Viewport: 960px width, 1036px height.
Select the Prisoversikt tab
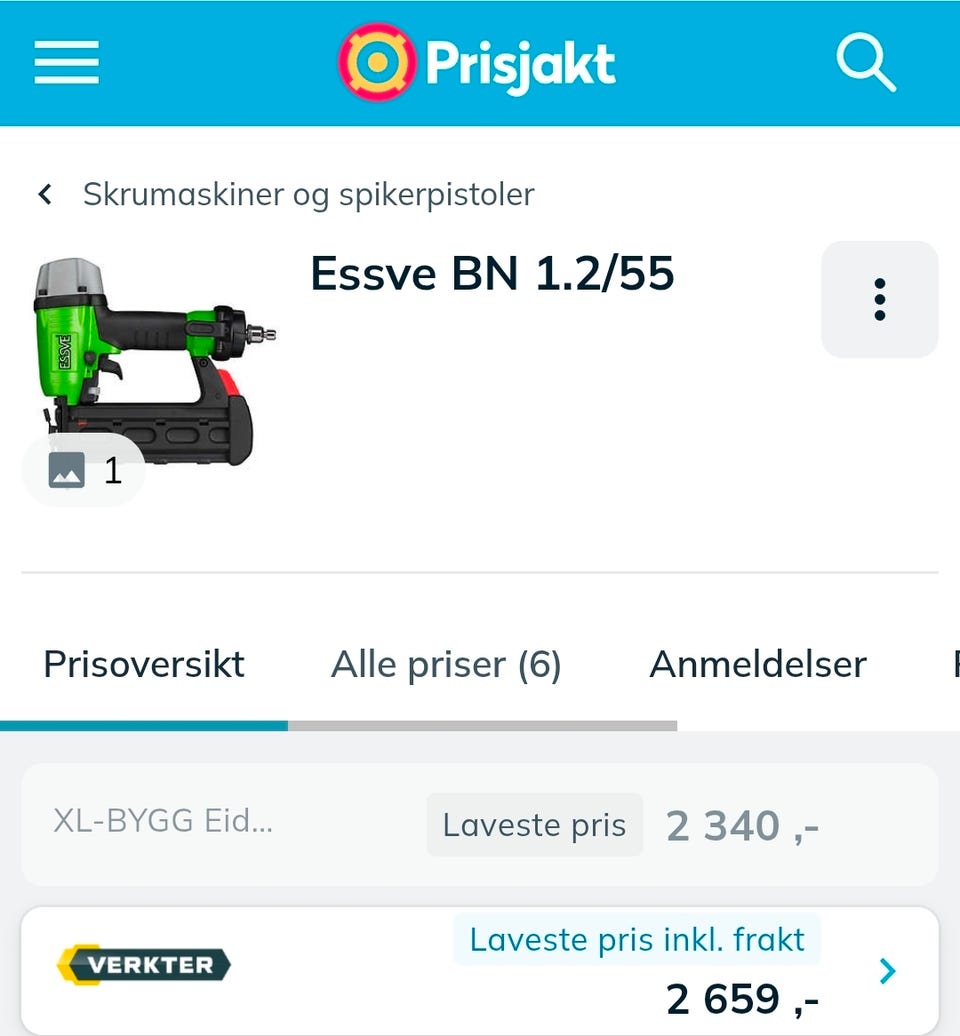click(x=144, y=664)
